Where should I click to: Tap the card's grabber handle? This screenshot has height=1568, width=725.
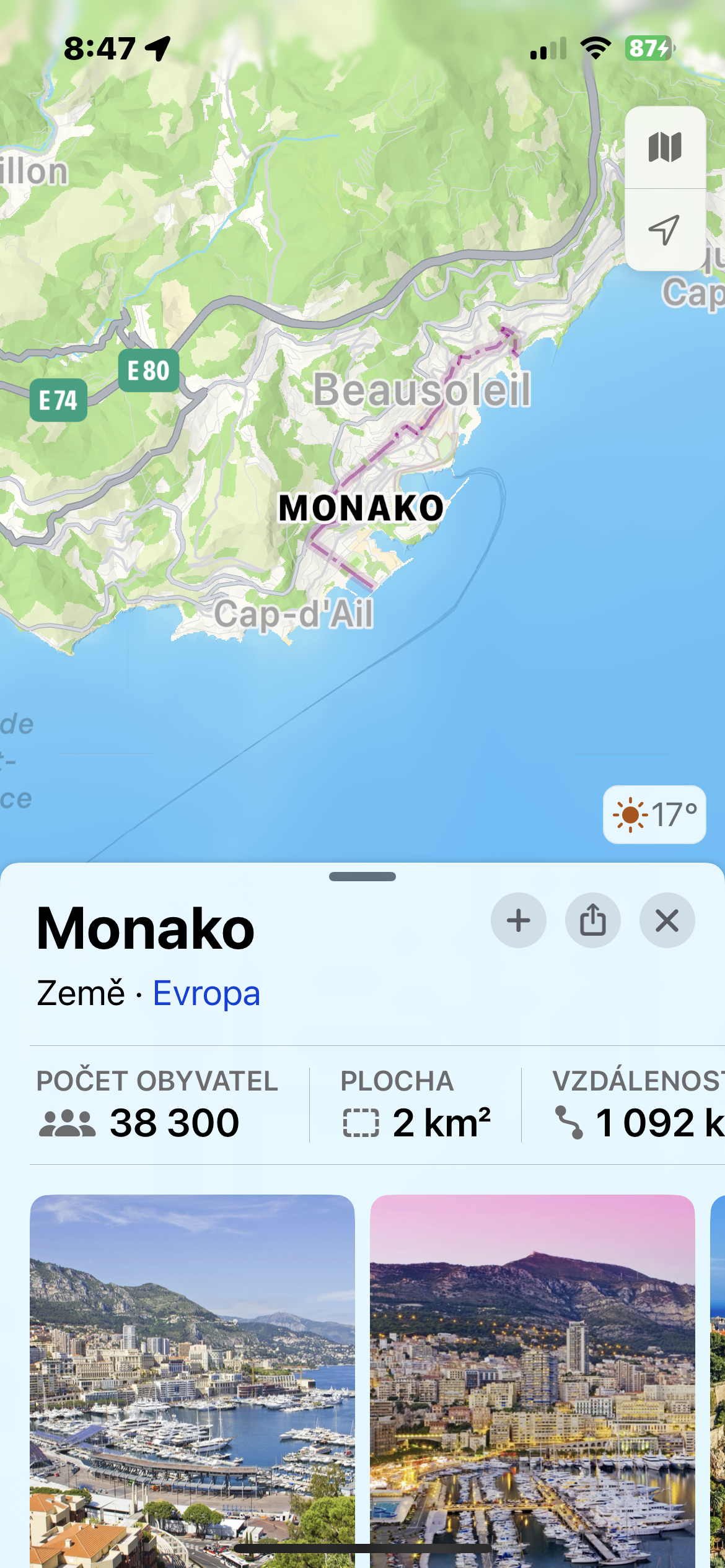(362, 876)
